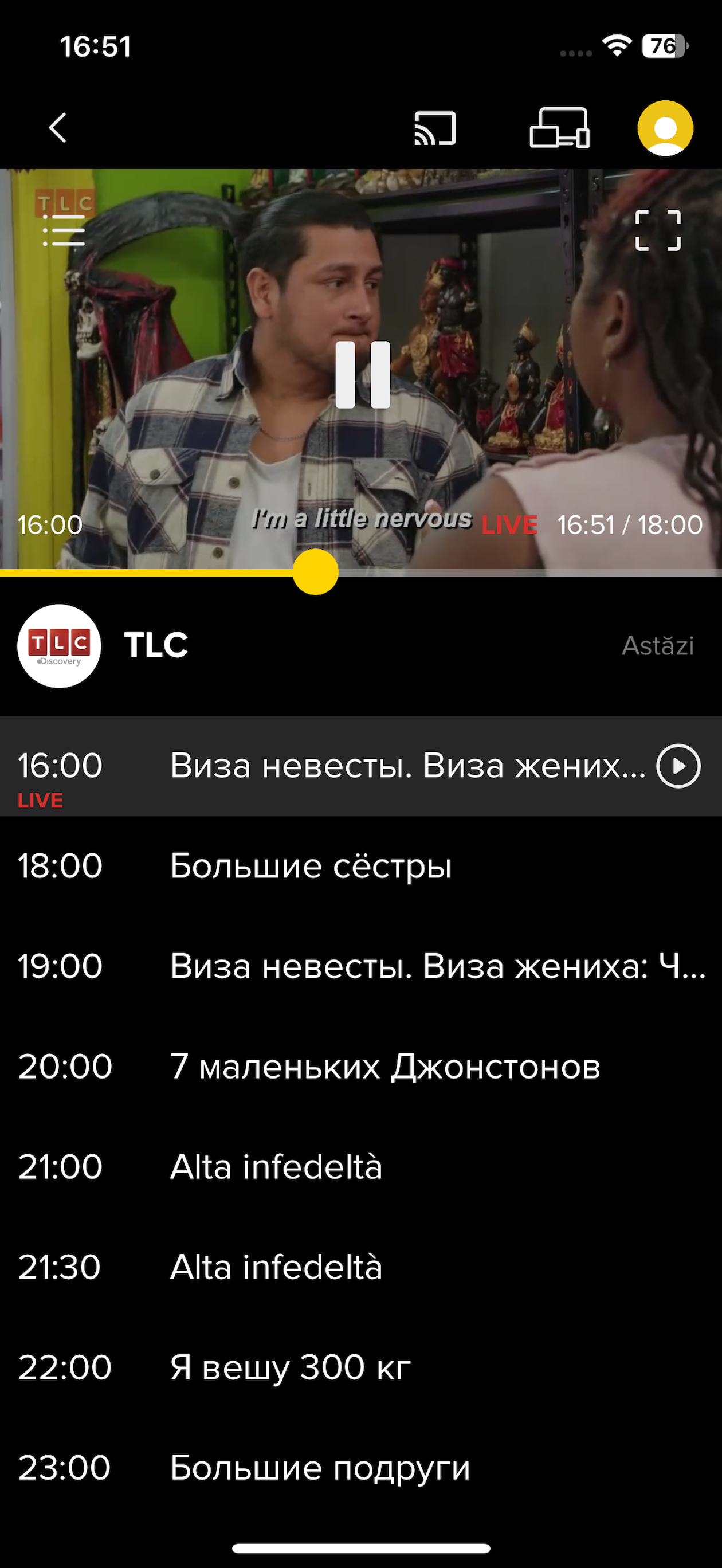Expand truncated title Виза невесты. Виза жених...
The height and width of the screenshot is (1568, 722).
point(408,766)
